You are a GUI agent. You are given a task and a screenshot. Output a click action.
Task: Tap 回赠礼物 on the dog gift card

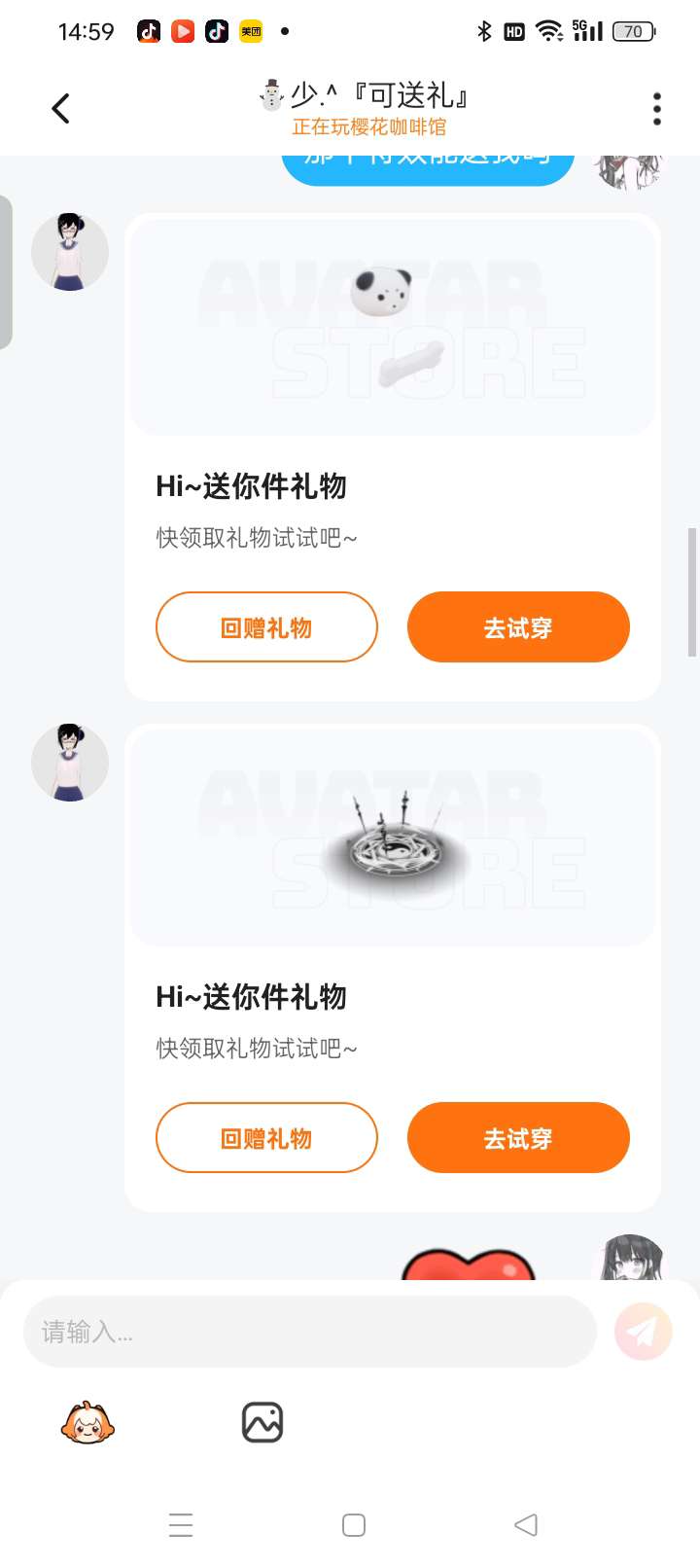coord(266,627)
